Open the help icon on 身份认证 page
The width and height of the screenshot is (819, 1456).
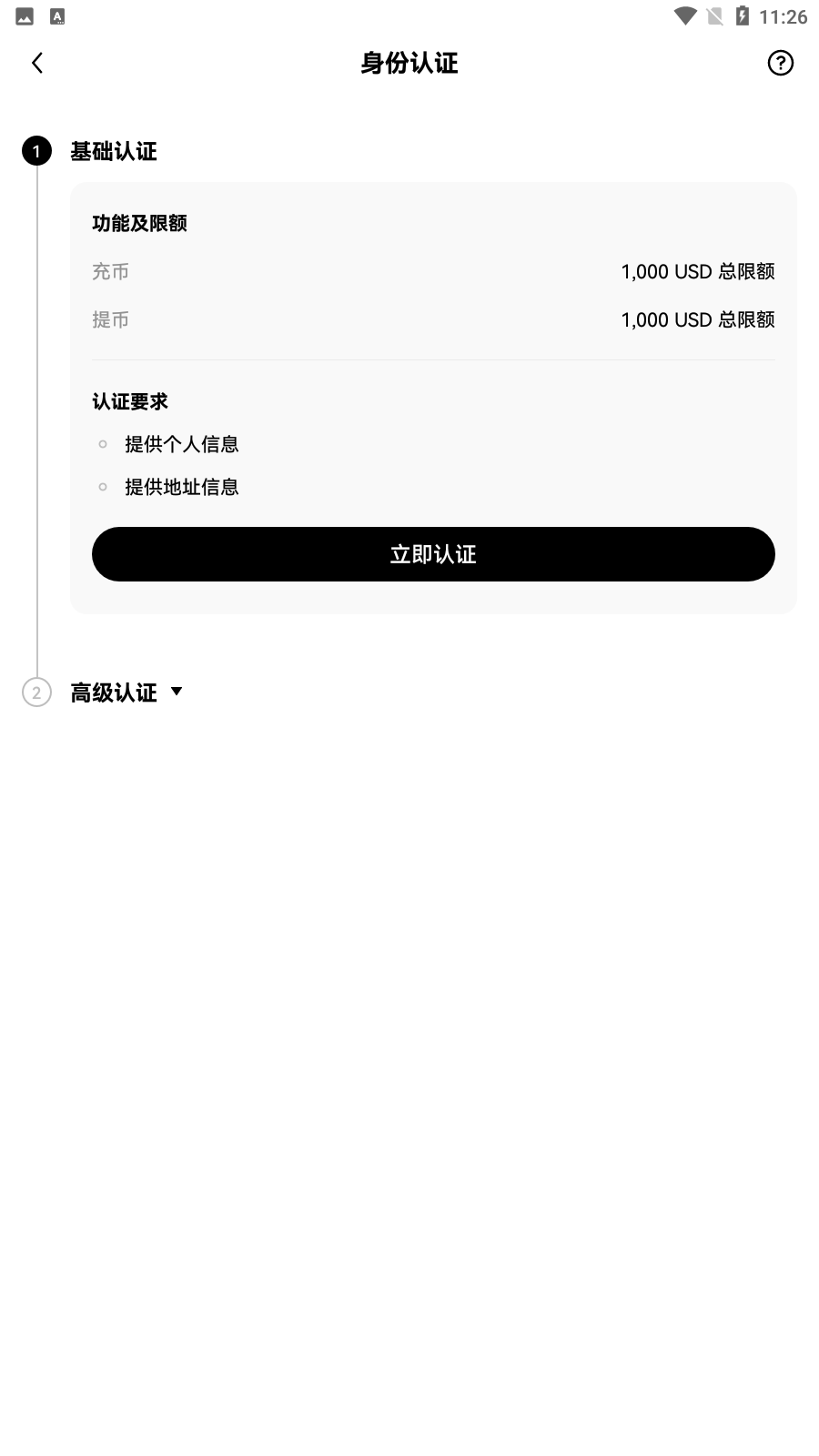pos(780,63)
